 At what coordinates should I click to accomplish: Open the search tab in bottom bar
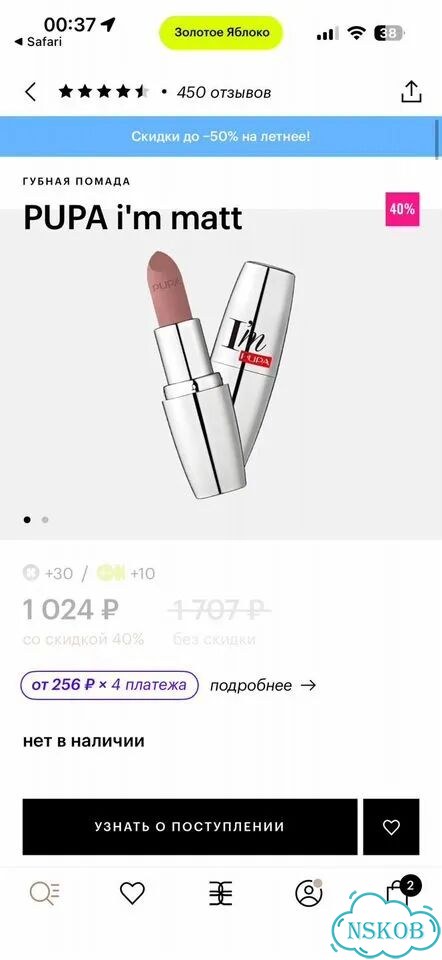click(x=45, y=893)
